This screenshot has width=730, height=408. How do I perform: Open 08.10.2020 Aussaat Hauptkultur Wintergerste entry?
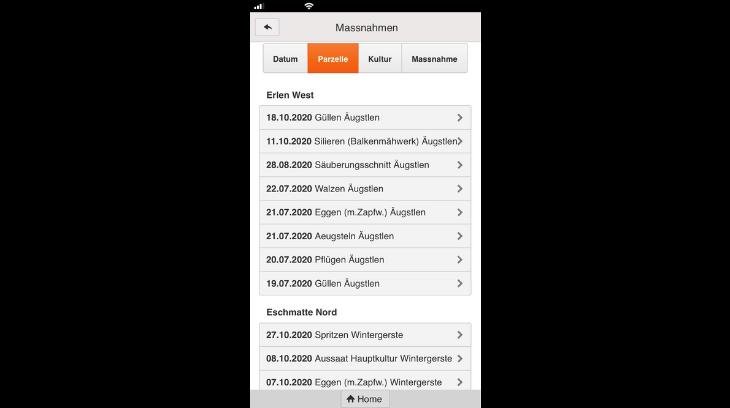pyautogui.click(x=364, y=358)
